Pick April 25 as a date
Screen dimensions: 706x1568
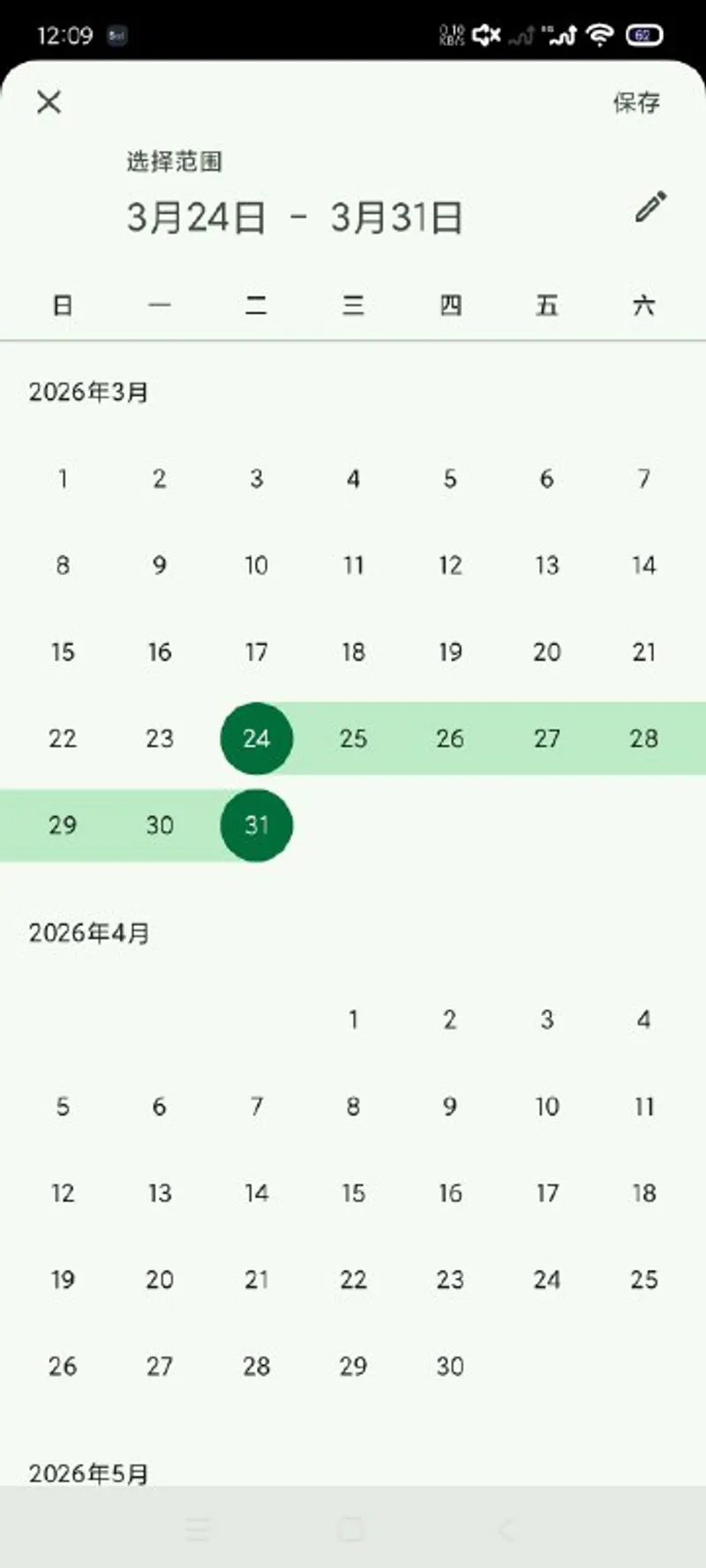[643, 1280]
